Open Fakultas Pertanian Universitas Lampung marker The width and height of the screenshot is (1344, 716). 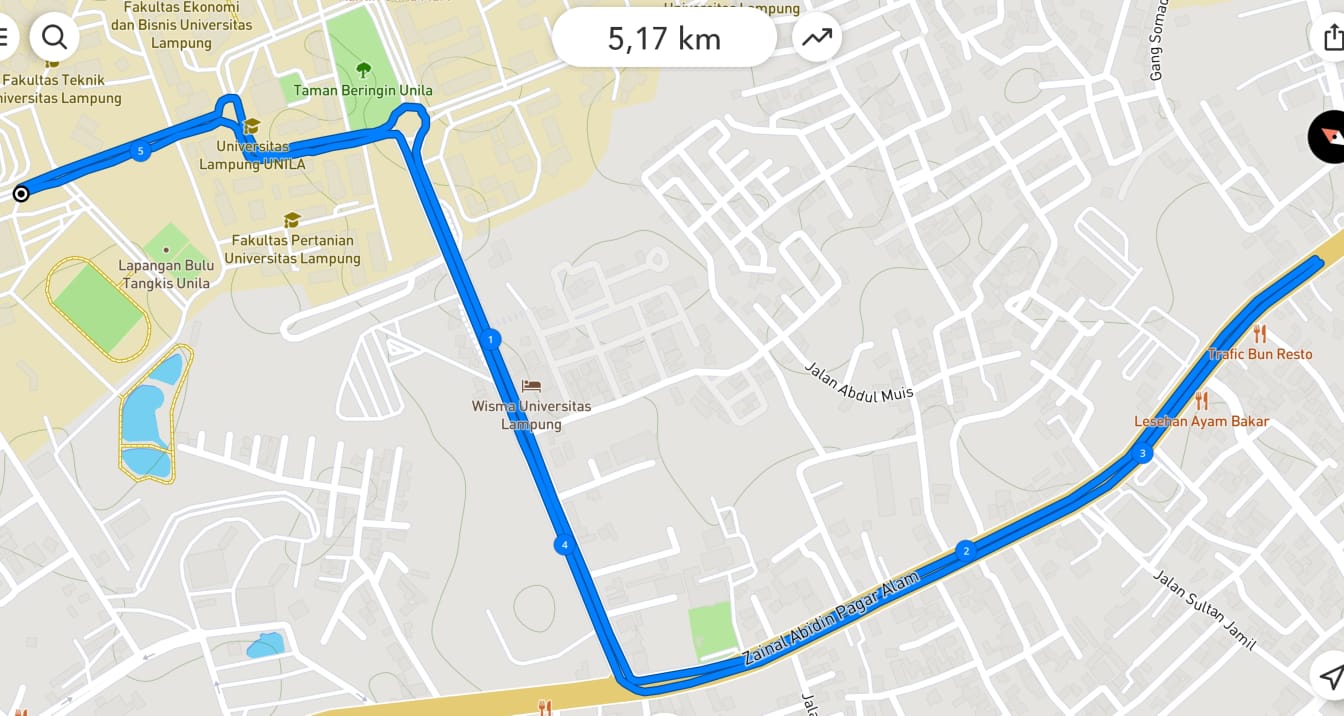pos(292,220)
